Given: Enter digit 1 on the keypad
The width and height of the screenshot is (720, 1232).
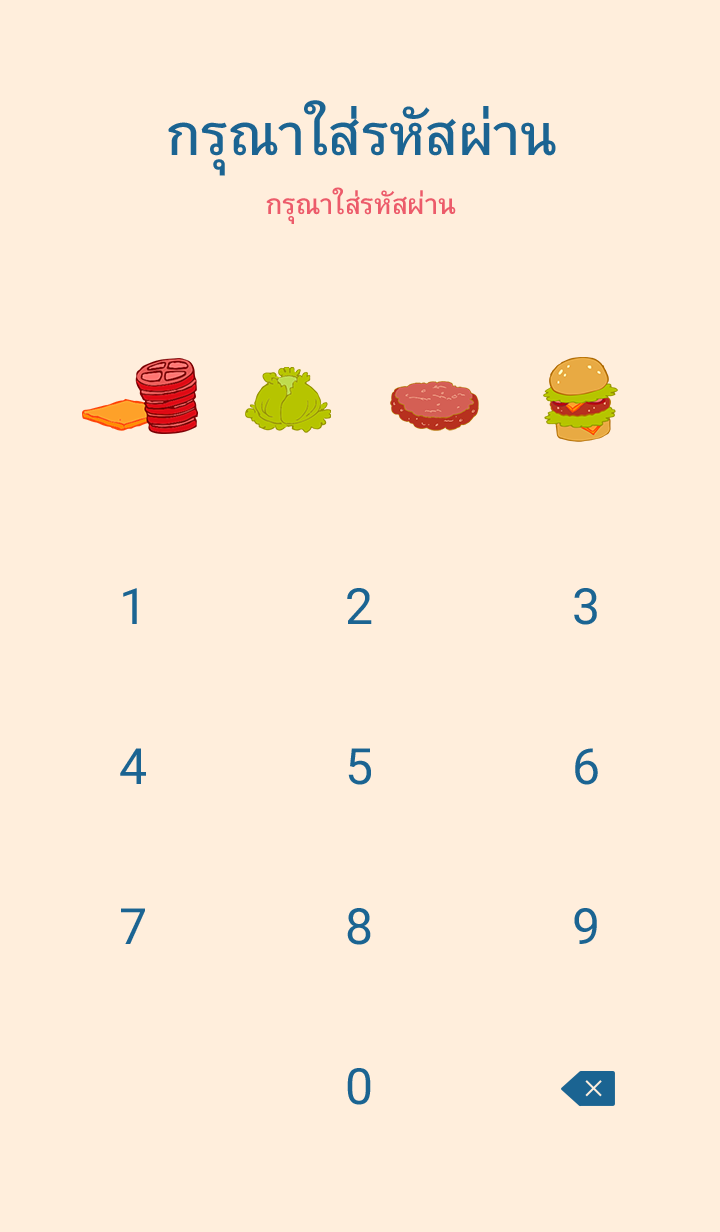Looking at the screenshot, I should pos(133,607).
